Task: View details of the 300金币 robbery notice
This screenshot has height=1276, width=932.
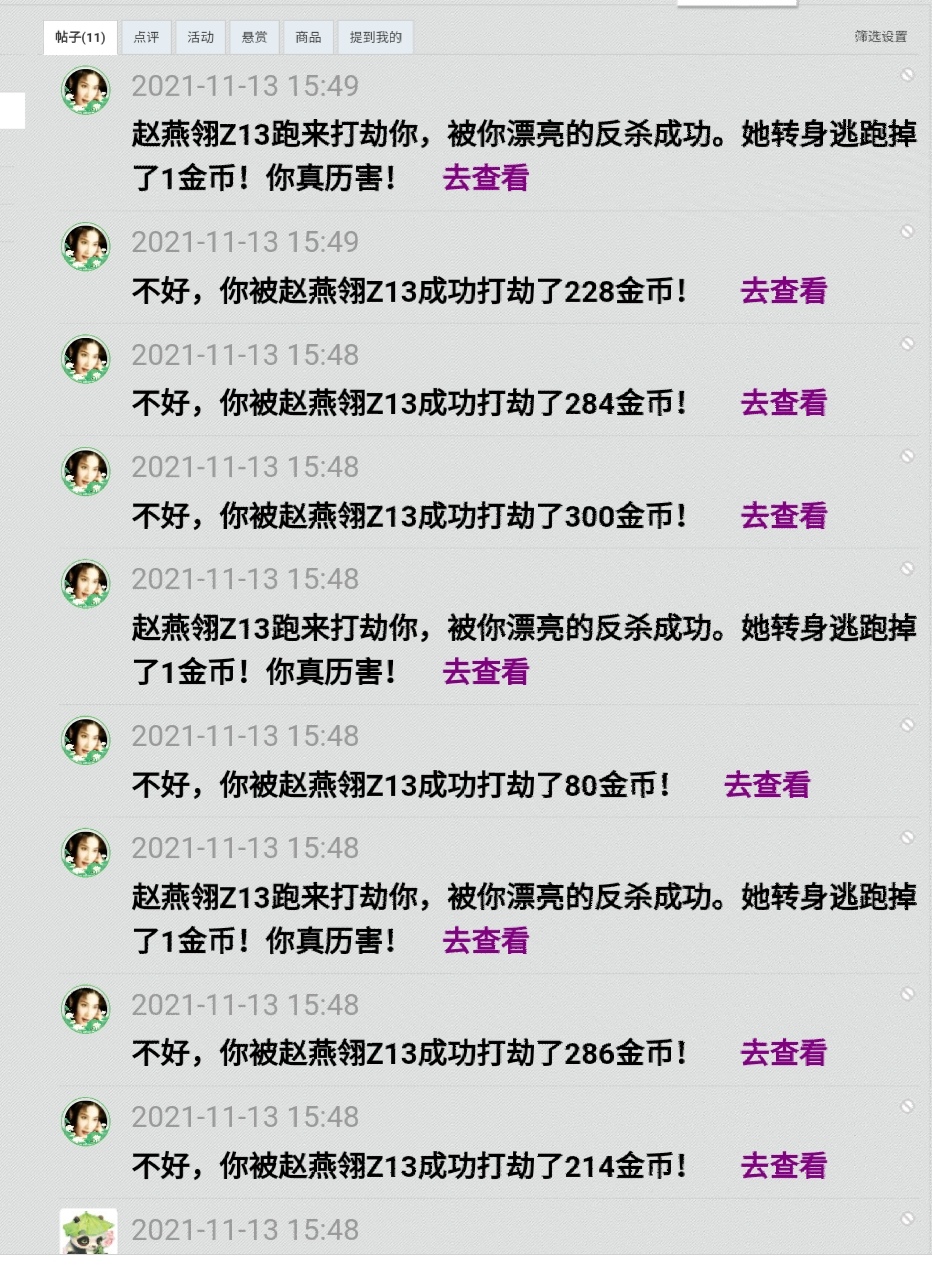Action: click(783, 516)
